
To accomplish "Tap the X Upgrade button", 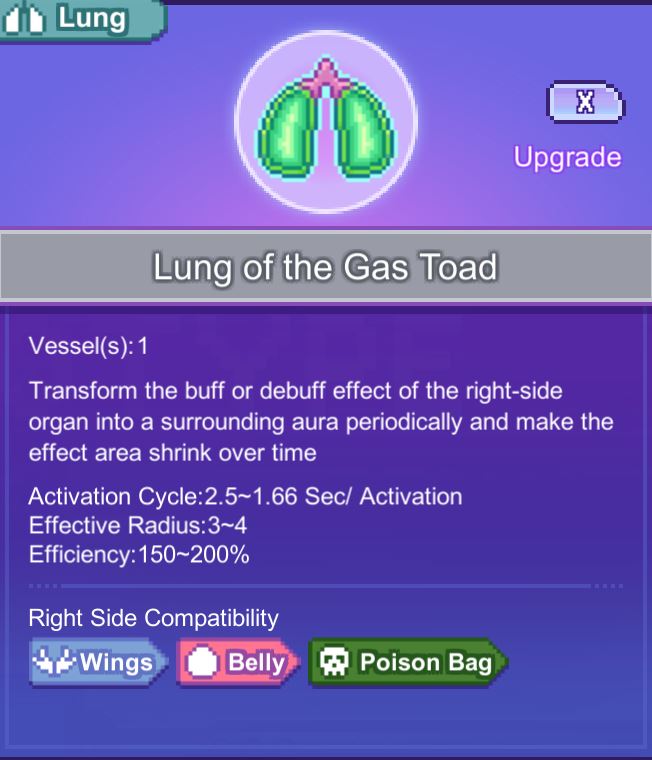I will 585,104.
